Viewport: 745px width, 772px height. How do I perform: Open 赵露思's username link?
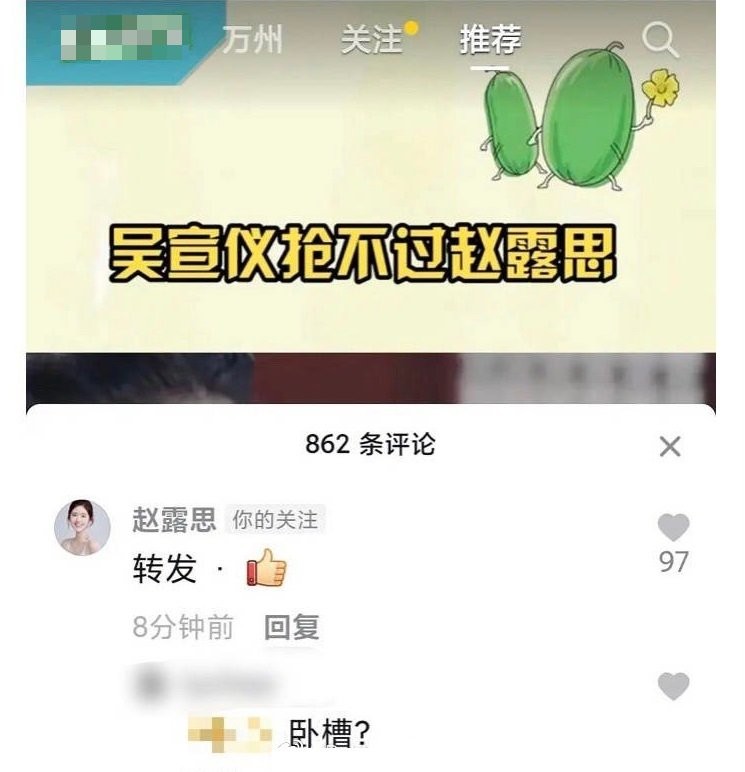coord(174,520)
